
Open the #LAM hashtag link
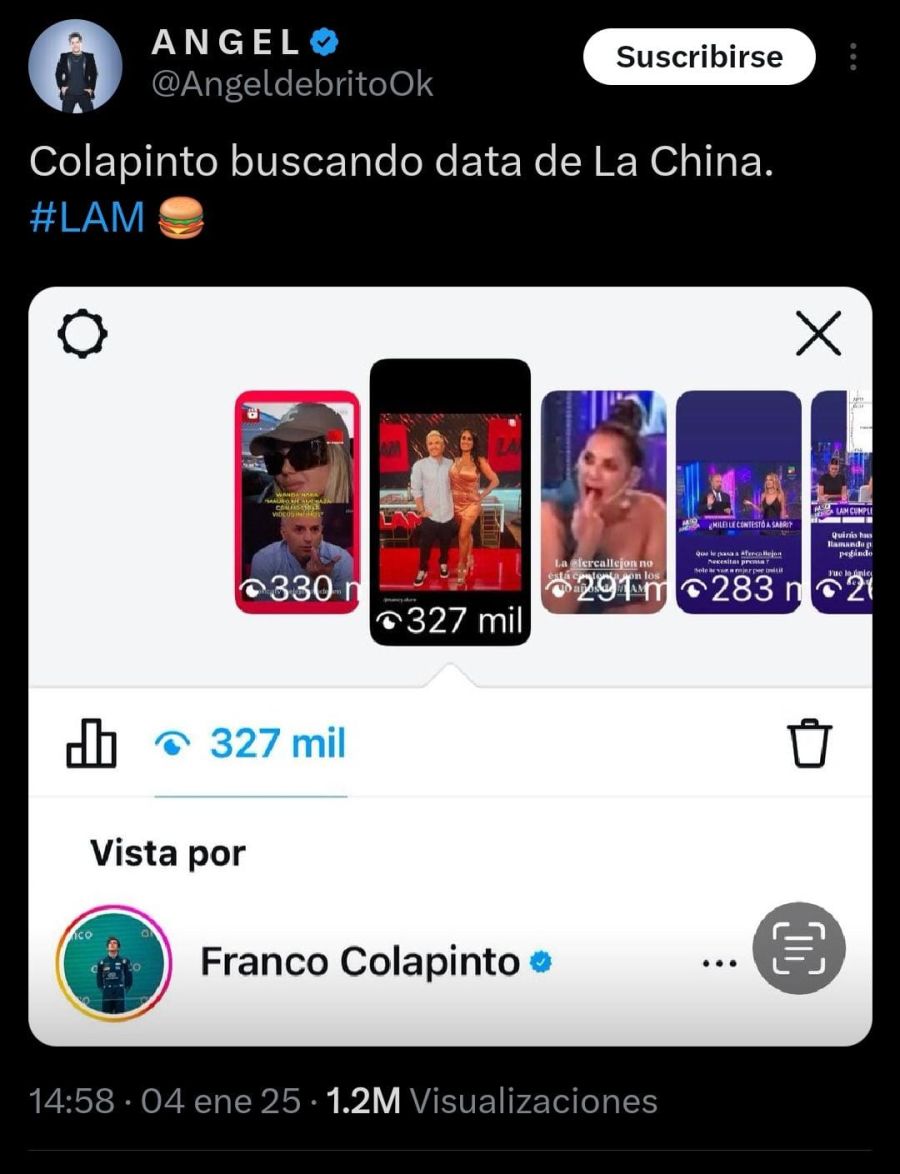point(88,217)
